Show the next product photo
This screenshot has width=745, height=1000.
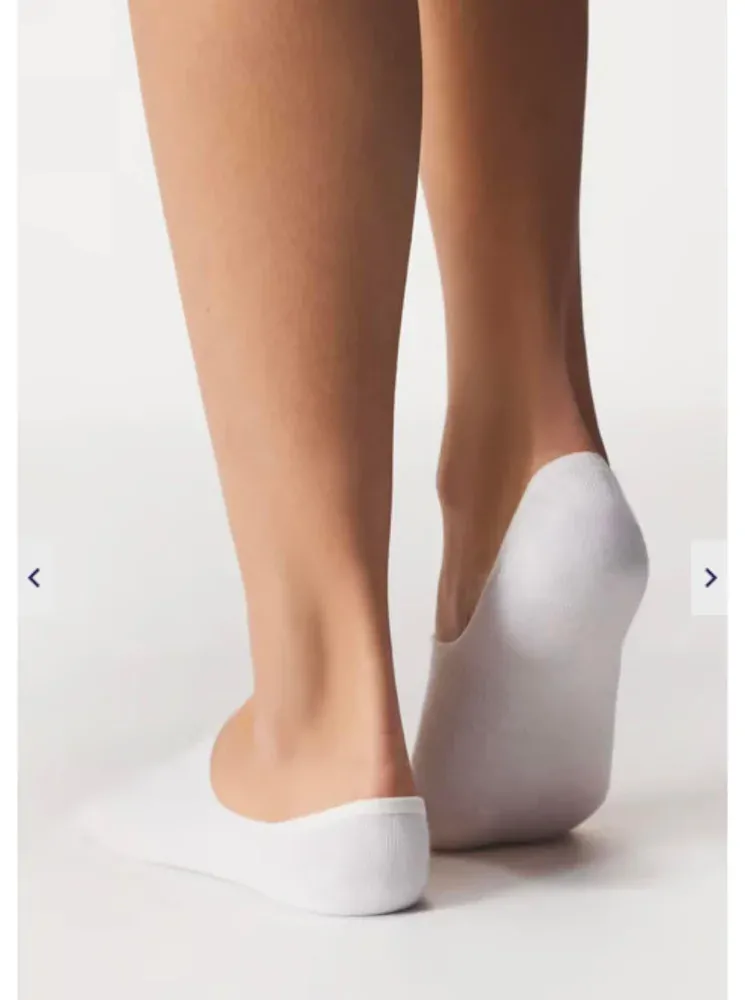pyautogui.click(x=709, y=577)
